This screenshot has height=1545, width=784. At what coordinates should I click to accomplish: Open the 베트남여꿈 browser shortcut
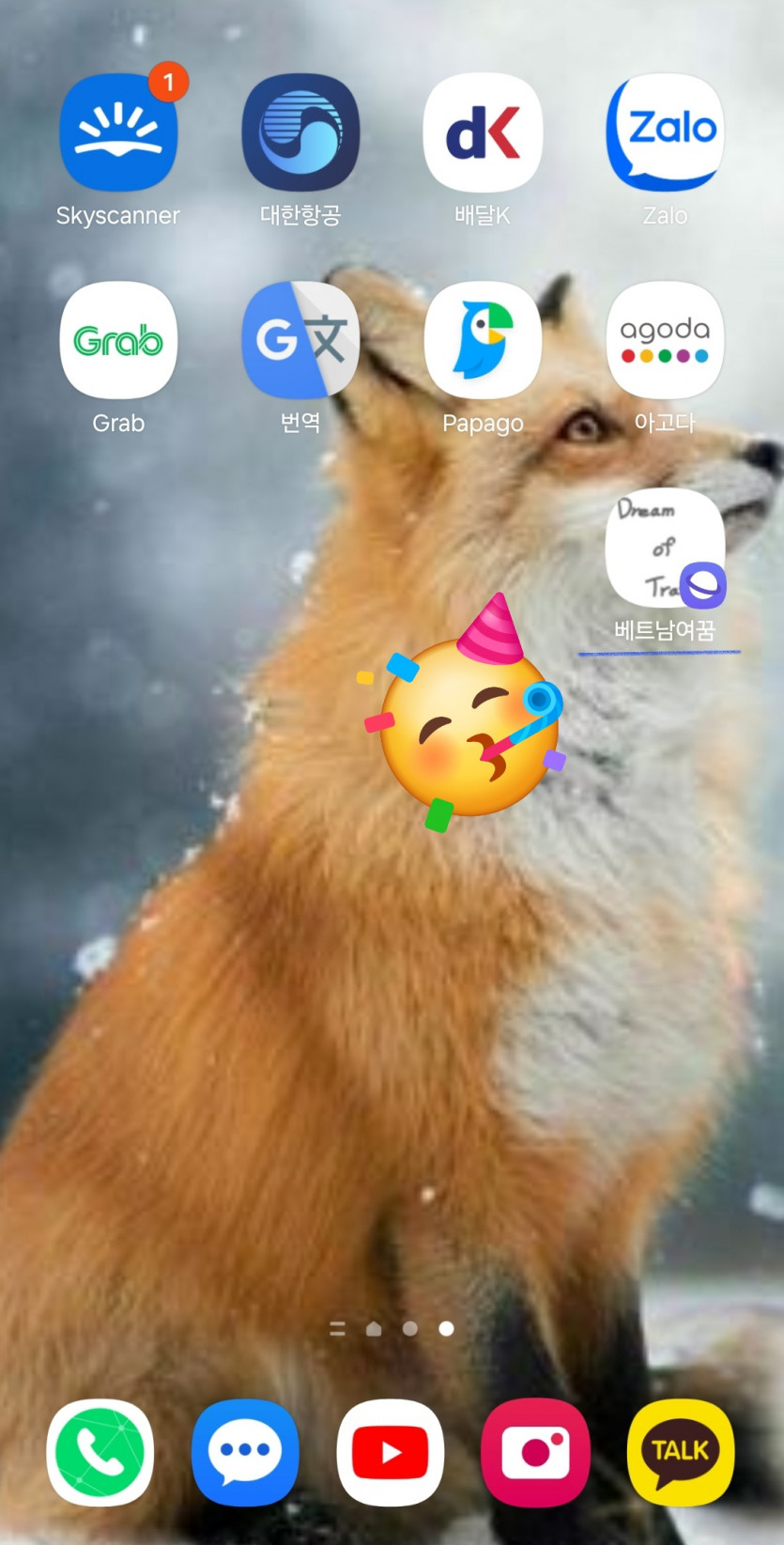point(665,548)
